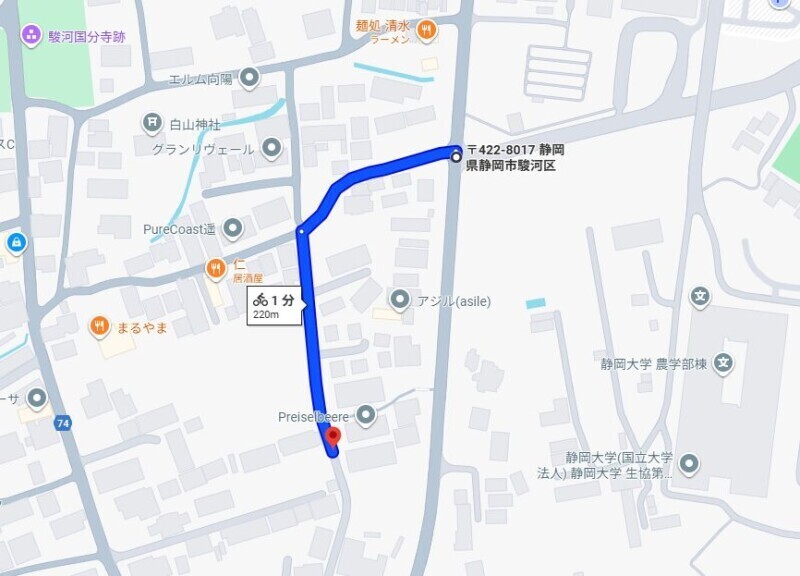Tap the red destination pin
The width and height of the screenshot is (800, 576).
click(333, 437)
